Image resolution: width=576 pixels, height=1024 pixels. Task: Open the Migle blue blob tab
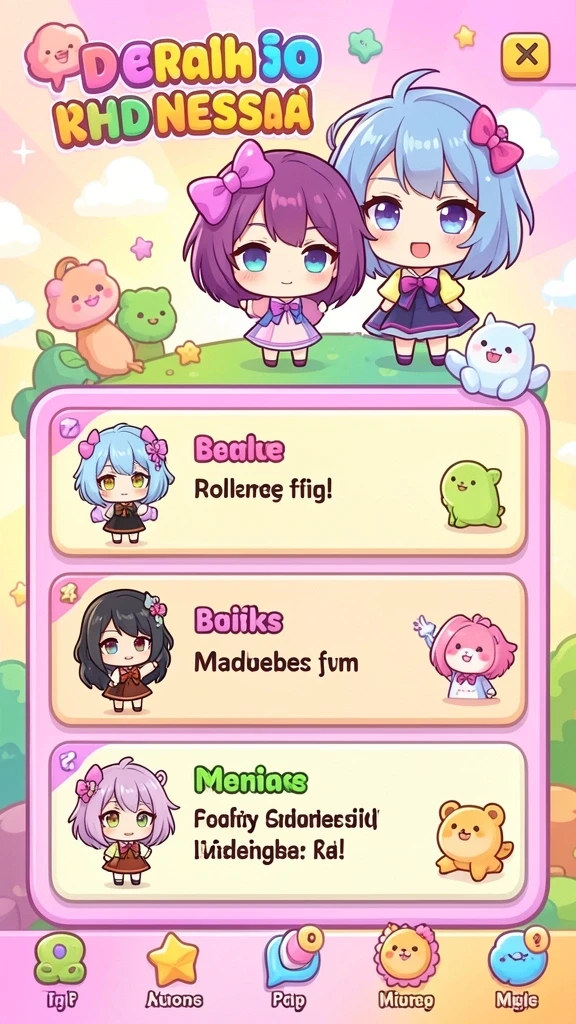517,968
